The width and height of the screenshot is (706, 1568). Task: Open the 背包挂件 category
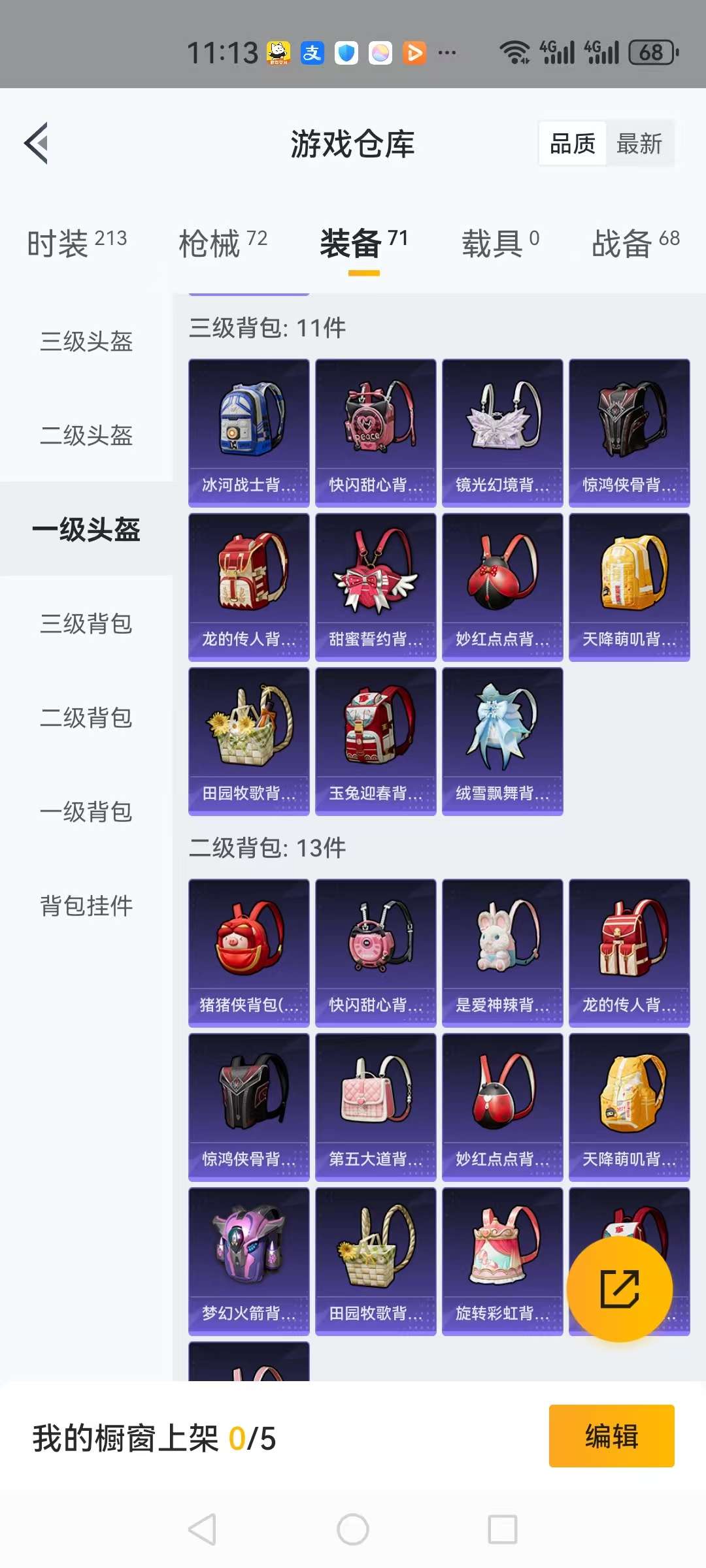(86, 906)
